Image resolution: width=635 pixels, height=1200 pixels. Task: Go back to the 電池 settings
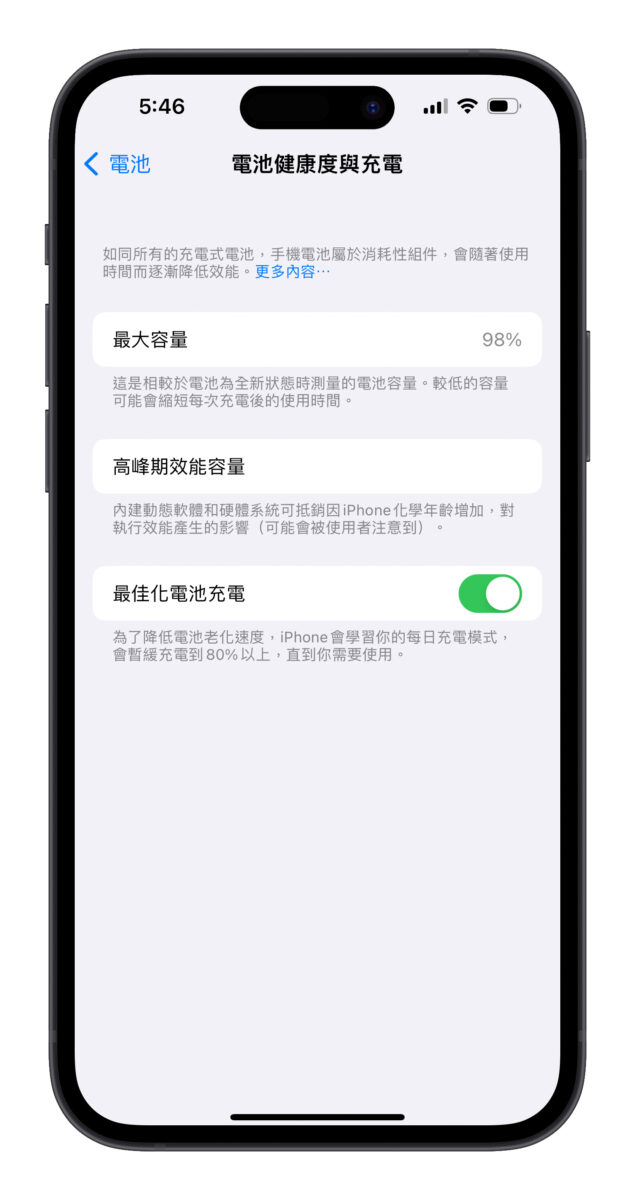coord(117,164)
